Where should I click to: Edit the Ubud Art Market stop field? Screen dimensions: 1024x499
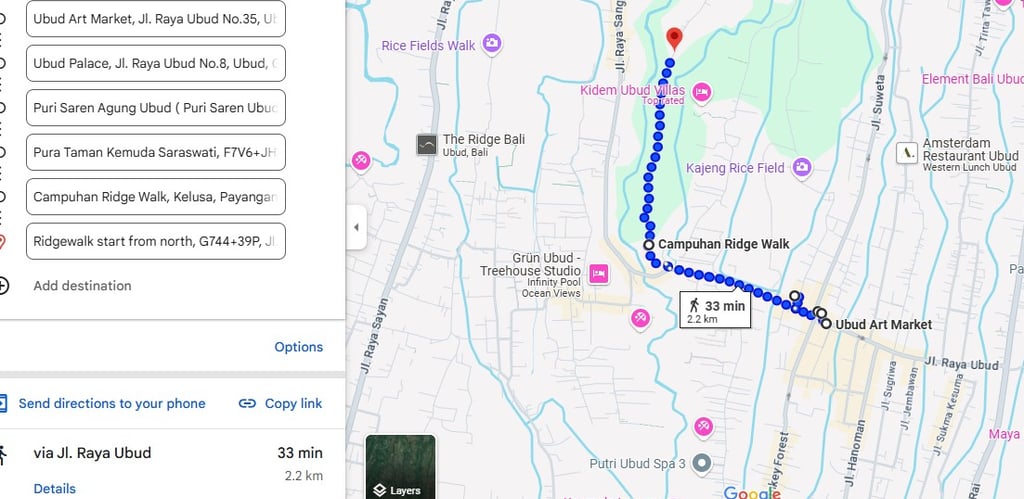point(155,19)
